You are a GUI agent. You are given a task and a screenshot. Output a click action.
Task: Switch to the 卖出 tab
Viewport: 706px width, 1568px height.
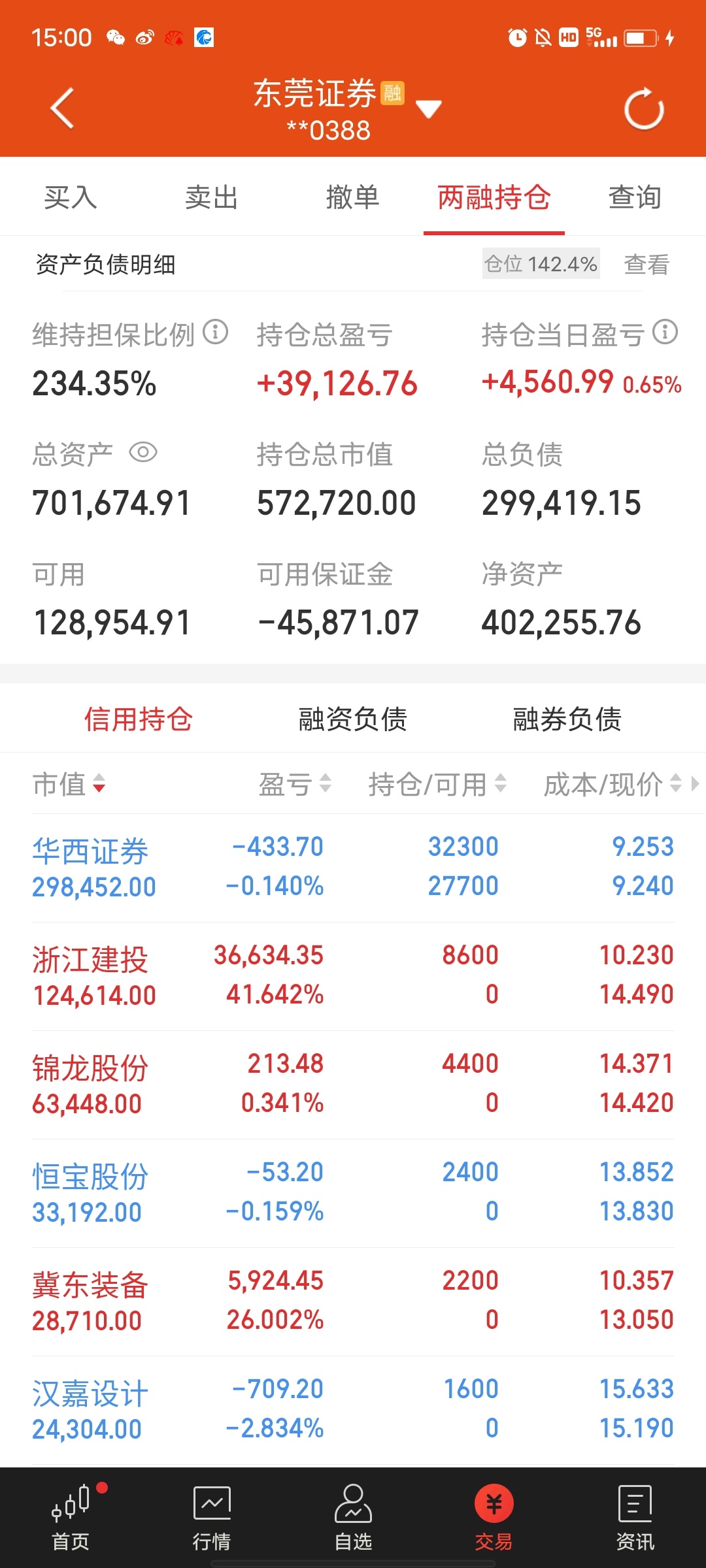[x=212, y=197]
